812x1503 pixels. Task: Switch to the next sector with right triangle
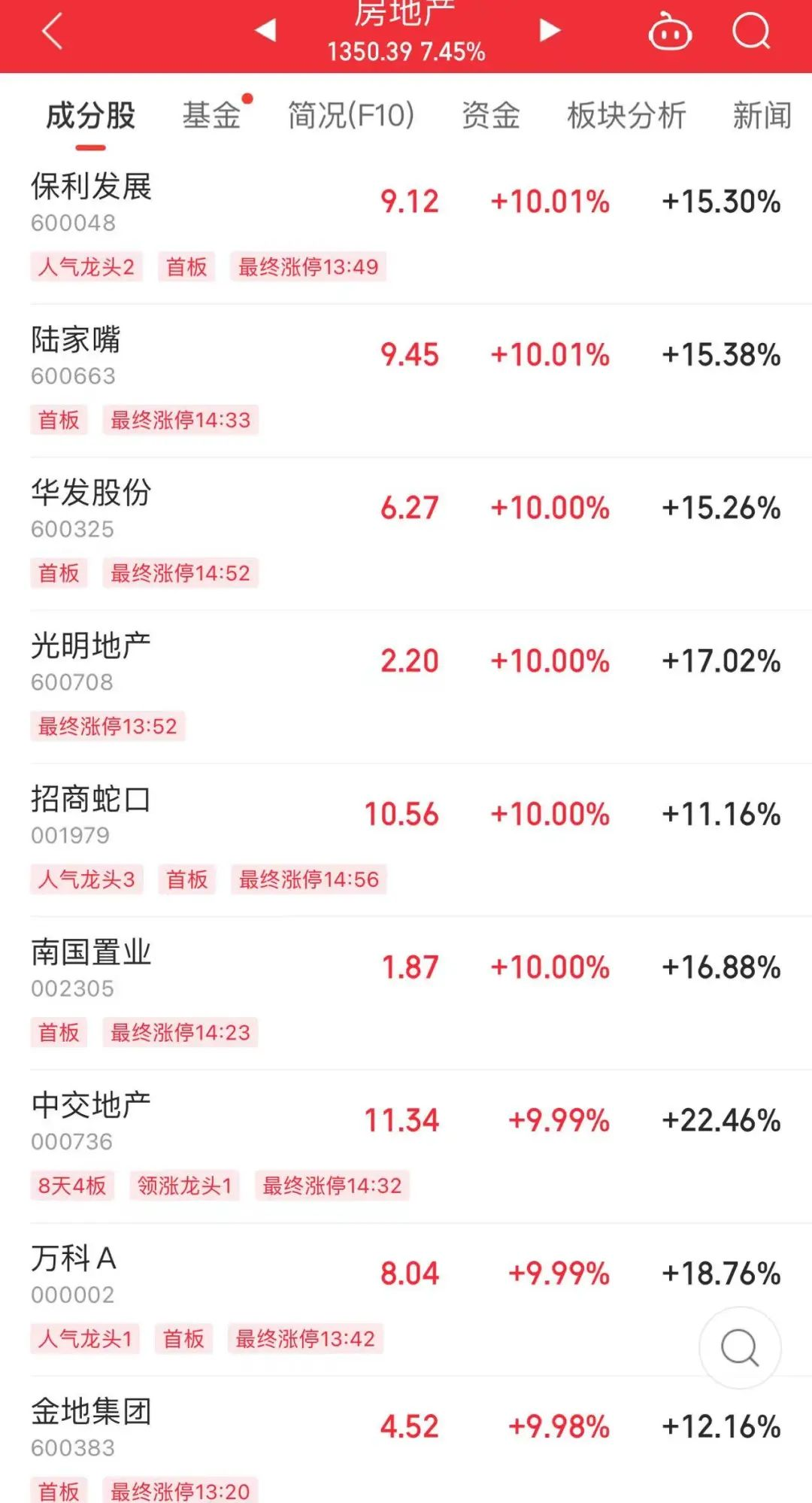click(550, 31)
